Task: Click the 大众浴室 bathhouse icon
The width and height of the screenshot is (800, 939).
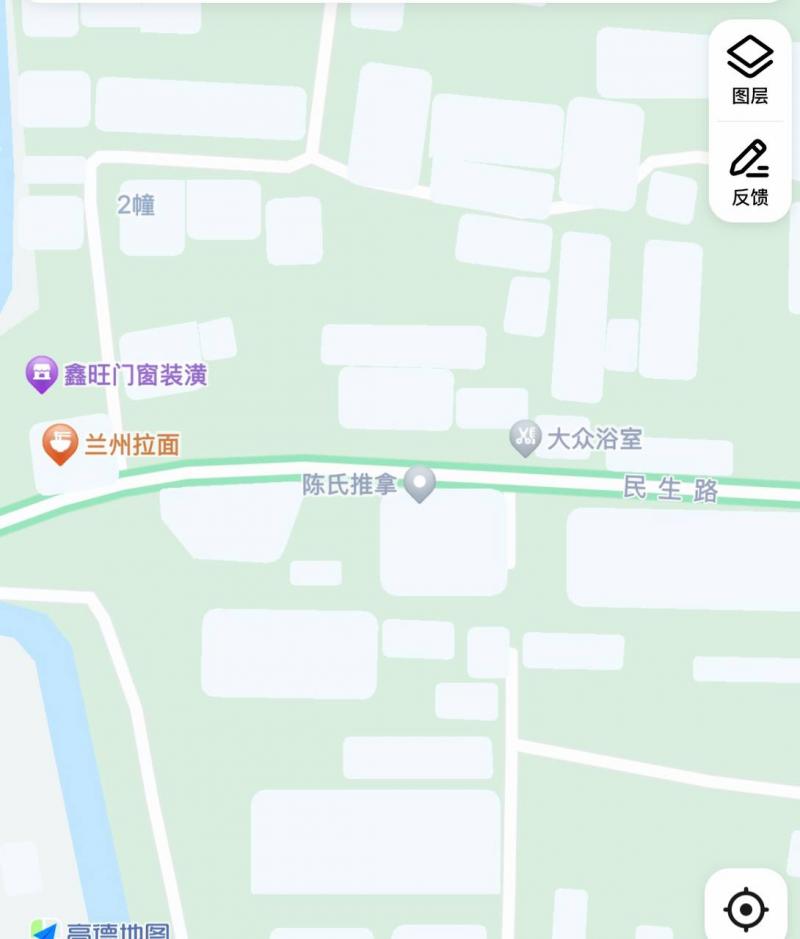Action: coord(525,435)
